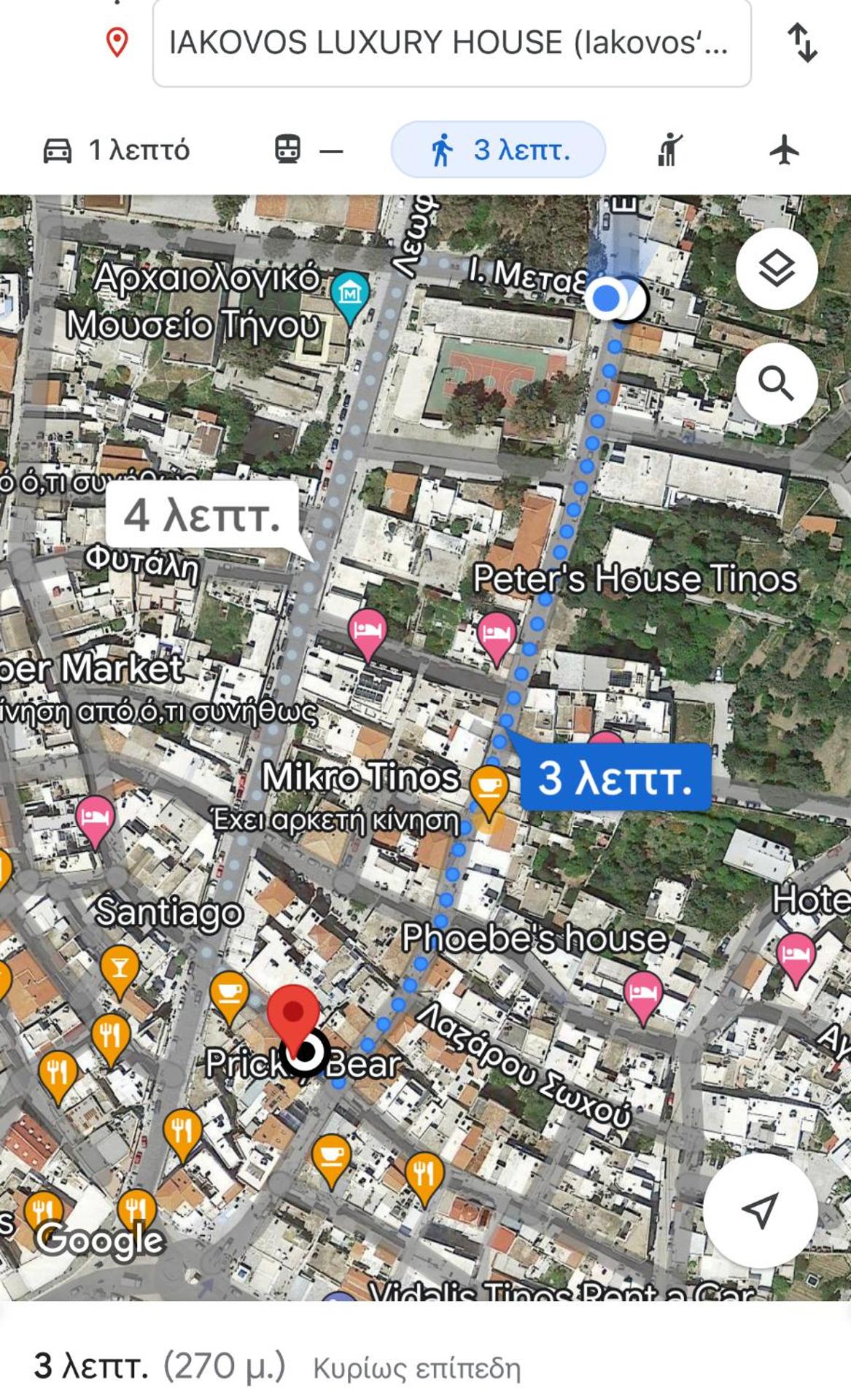This screenshot has height=1400, width=851.
Task: Open Phoebe's house lodging pin
Action: pos(643,994)
